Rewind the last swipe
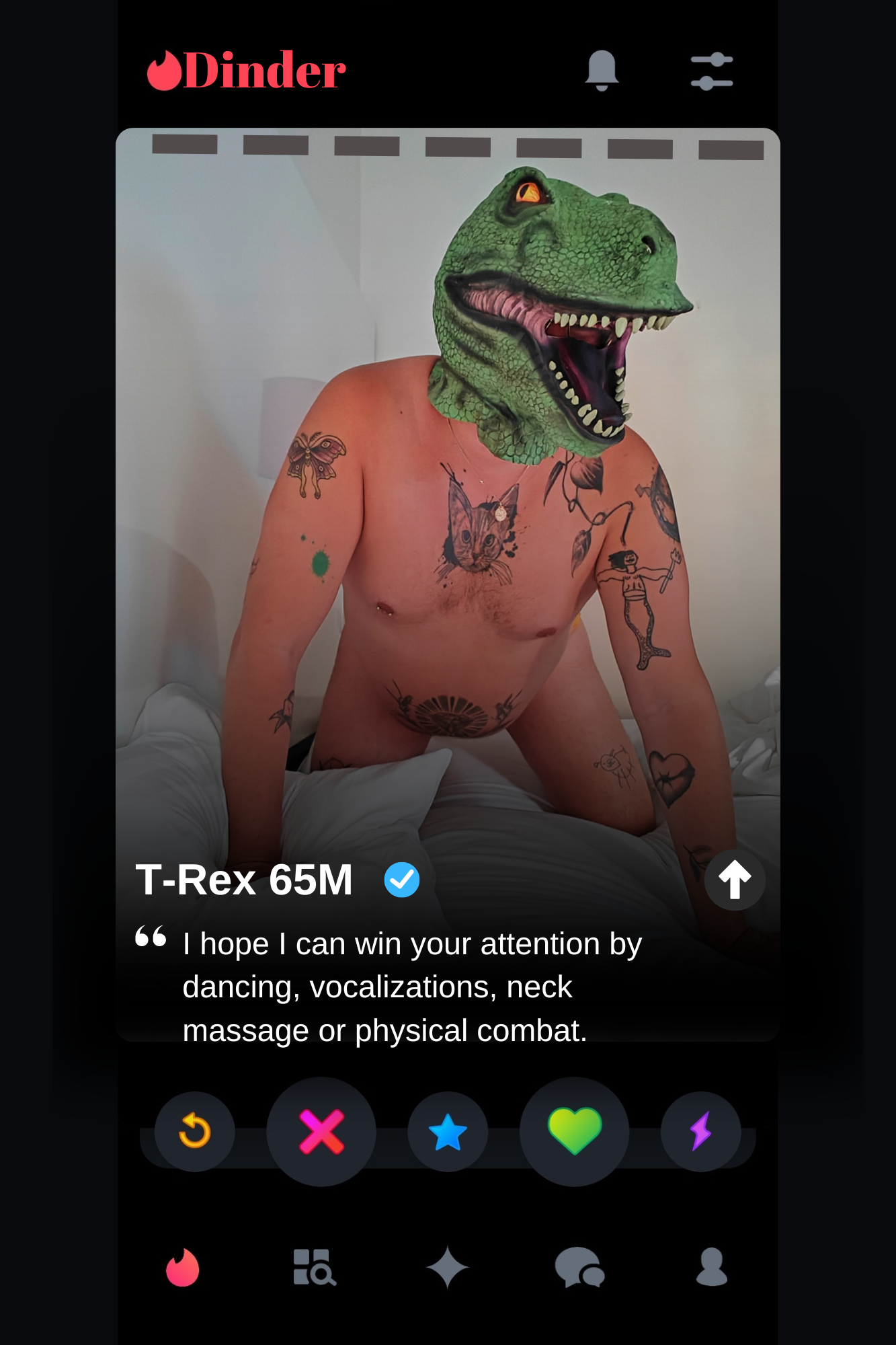The width and height of the screenshot is (896, 1345). click(195, 1131)
